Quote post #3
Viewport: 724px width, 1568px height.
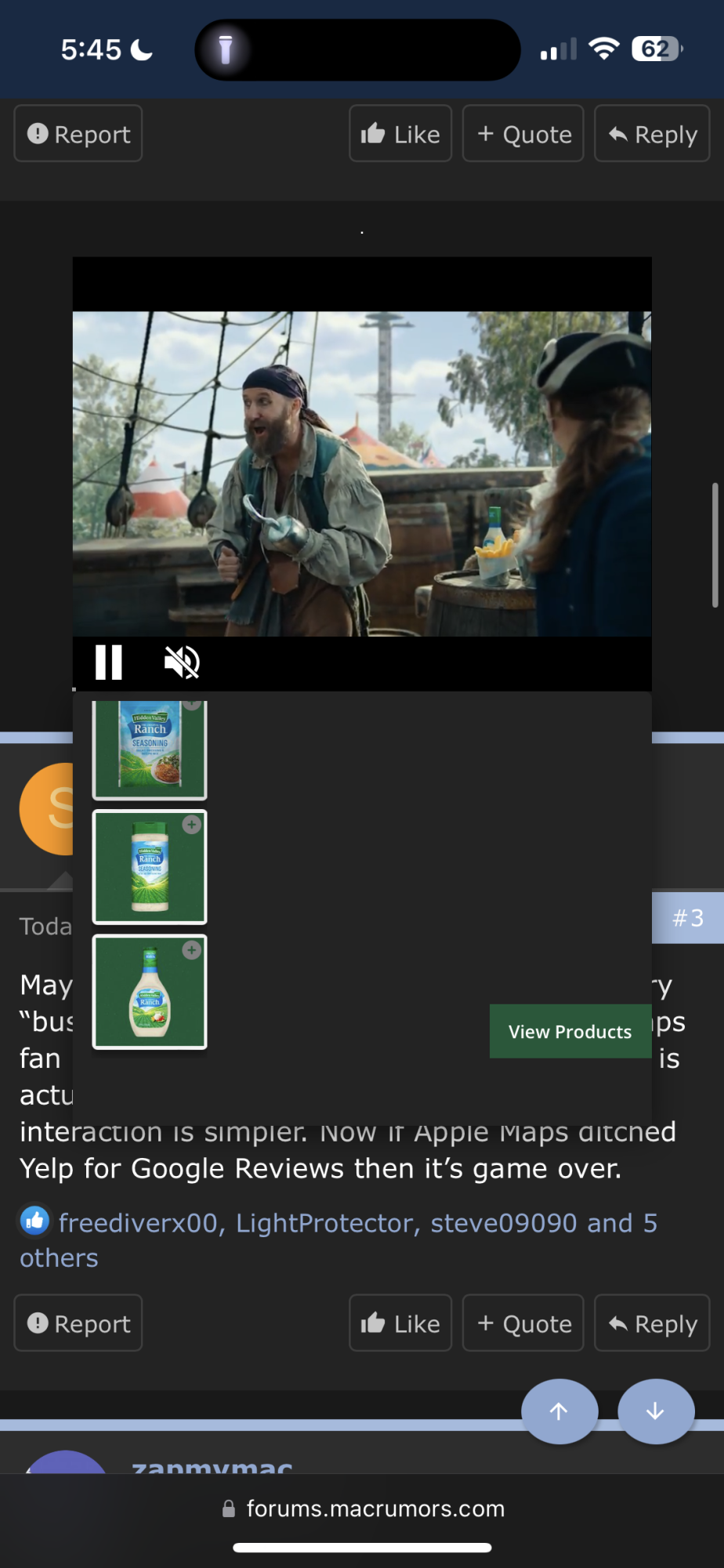click(x=523, y=1323)
